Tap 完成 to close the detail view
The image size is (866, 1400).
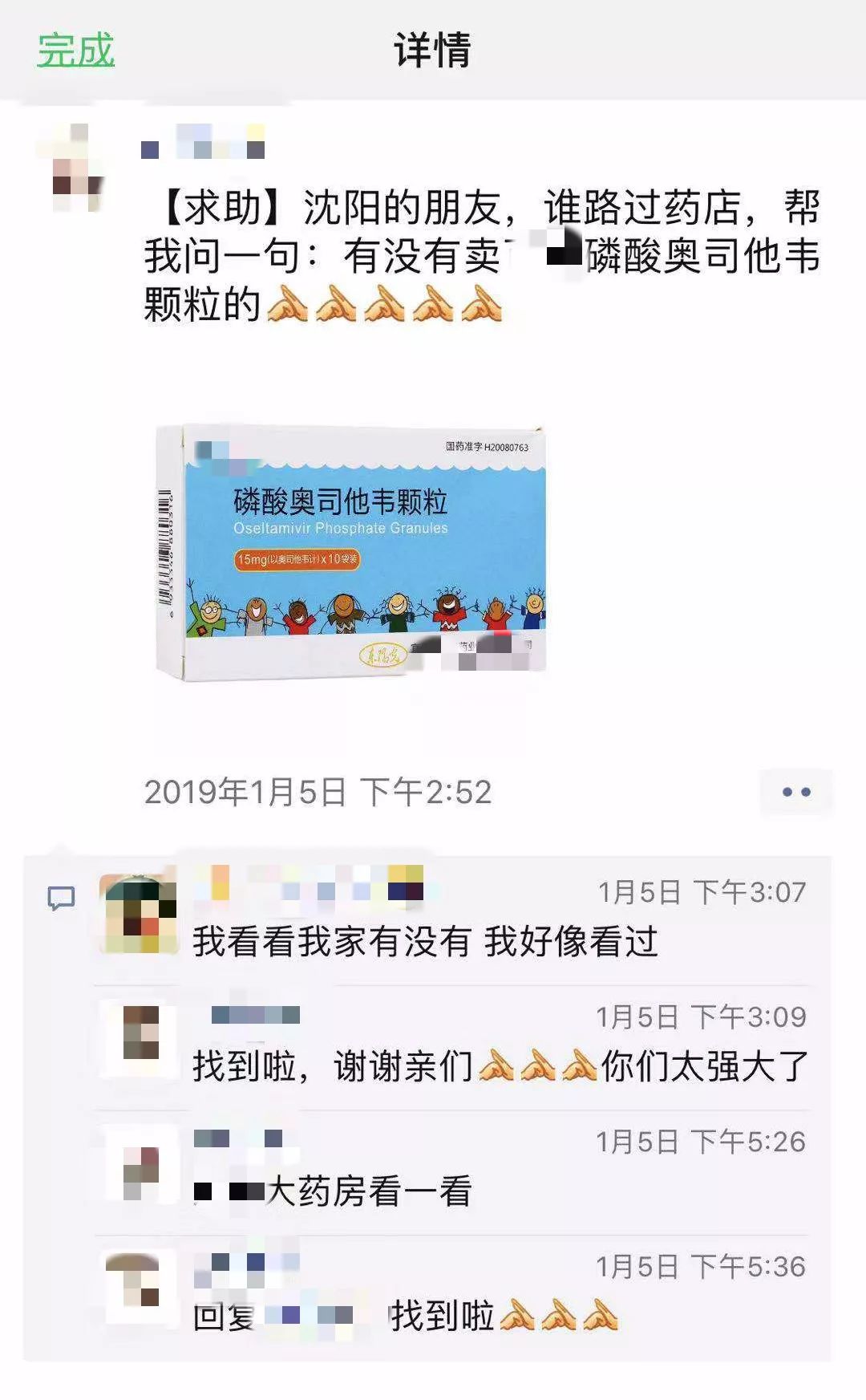point(76,51)
